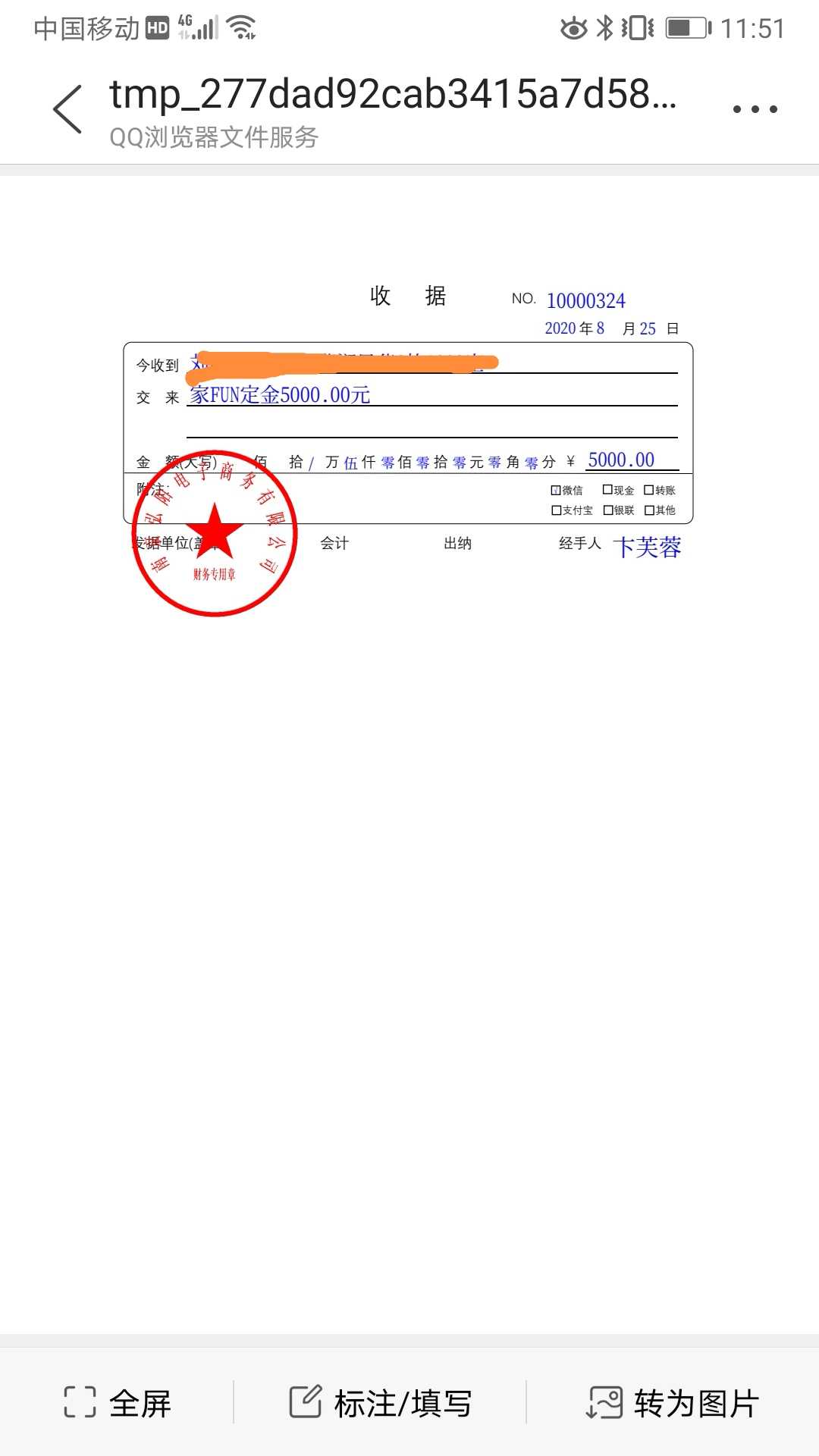This screenshot has width=819, height=1456.
Task: Switch to 全屏 fullscreen view
Action: pos(118,1403)
